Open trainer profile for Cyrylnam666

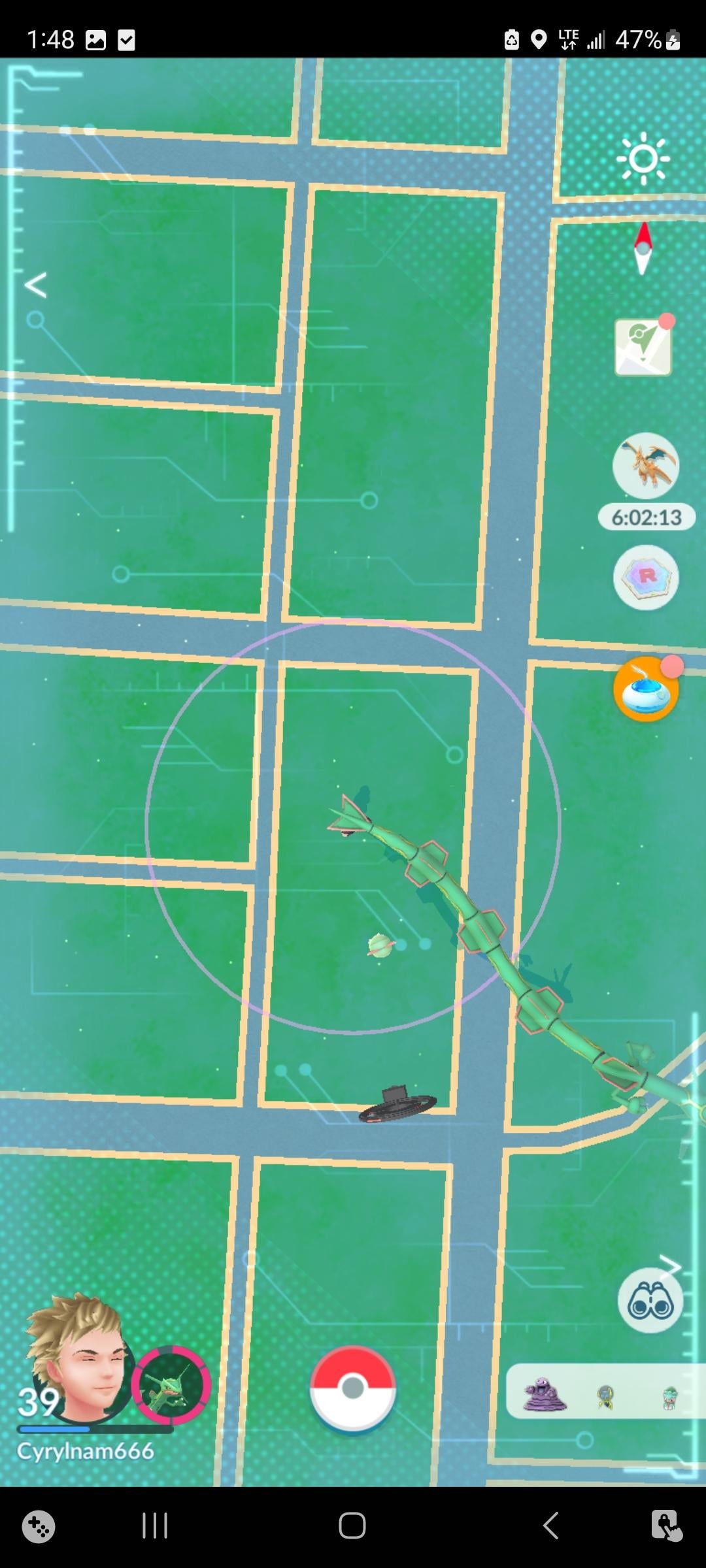tap(75, 1362)
